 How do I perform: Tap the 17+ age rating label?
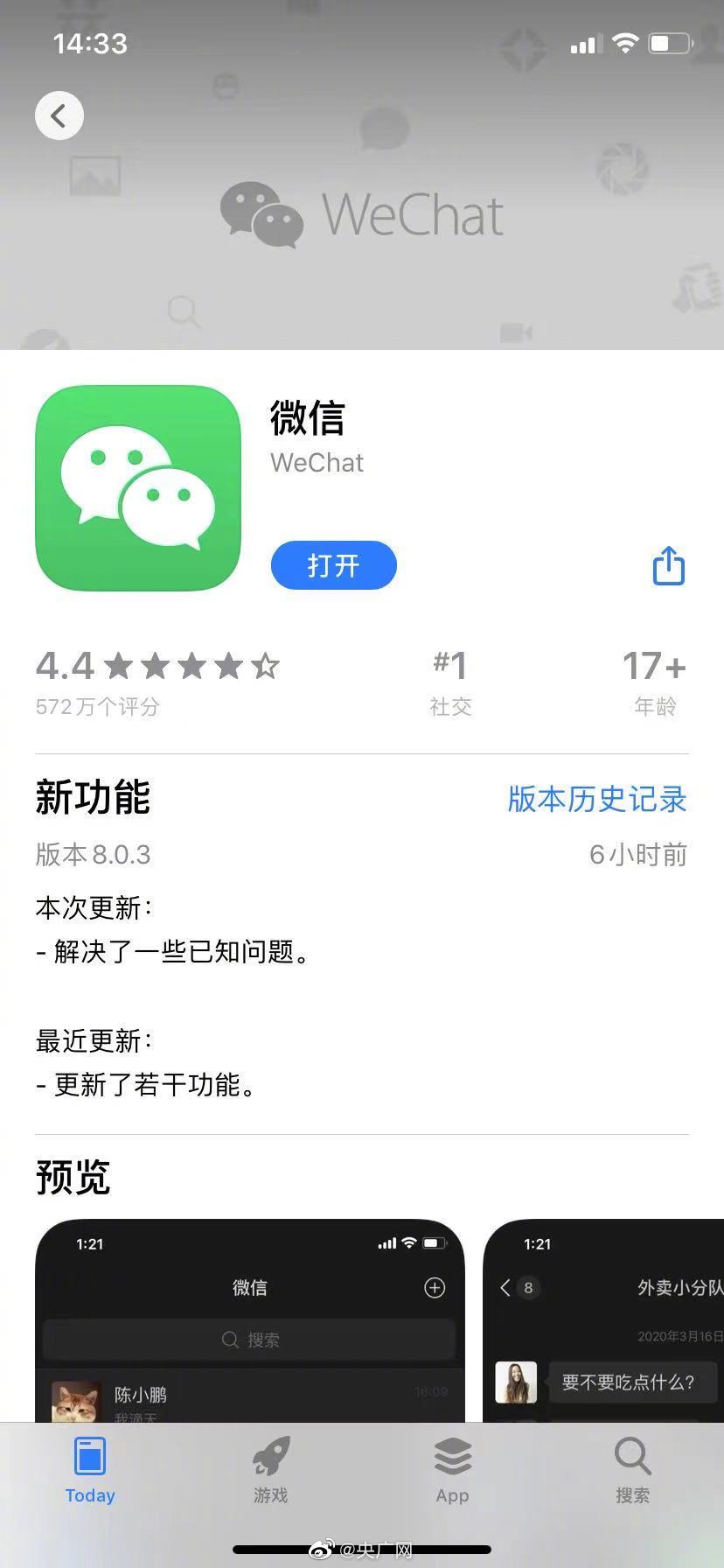tap(654, 682)
